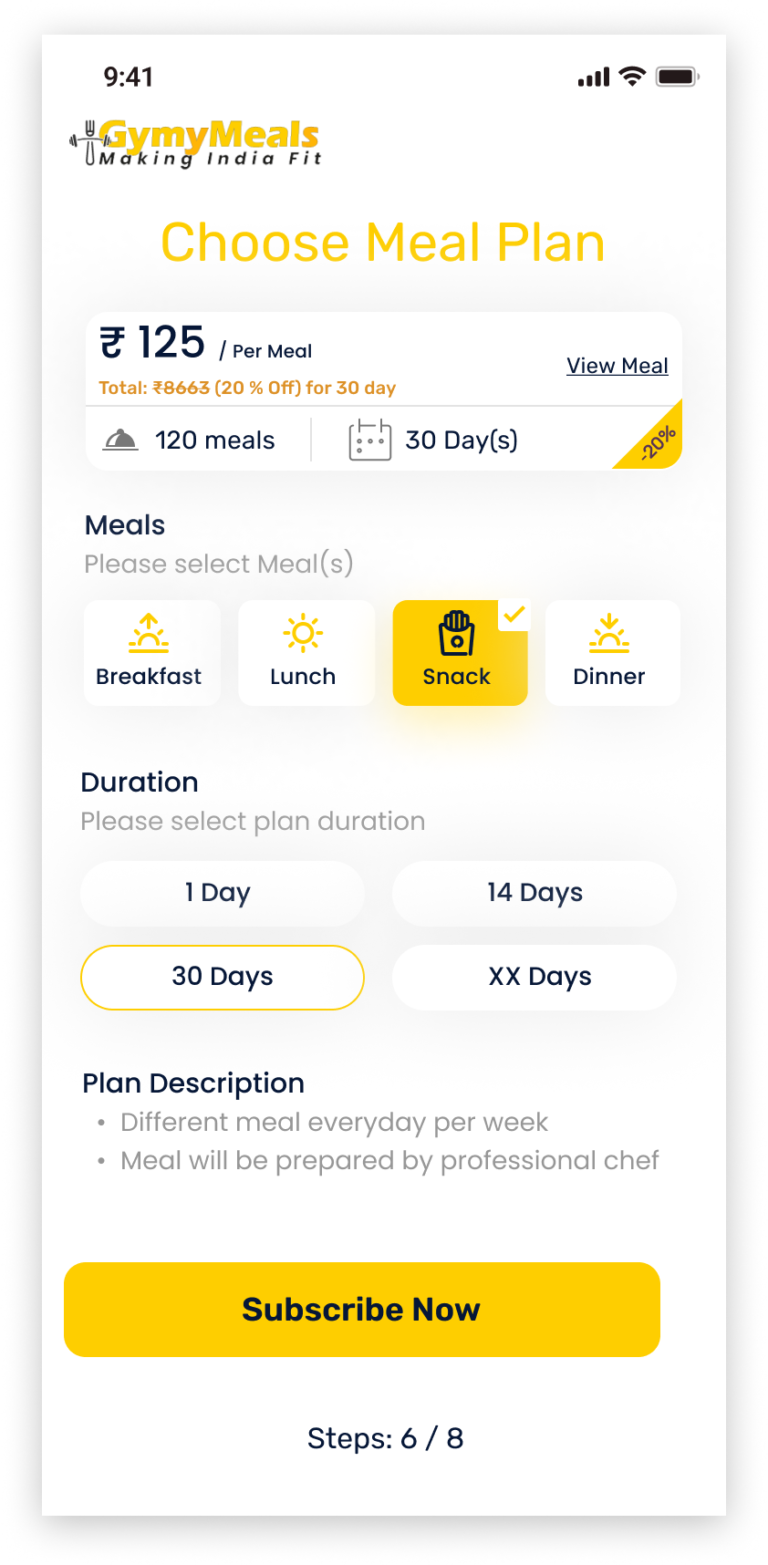The image size is (768, 1565).
Task: Click the sun Lunch icon
Action: click(x=304, y=632)
